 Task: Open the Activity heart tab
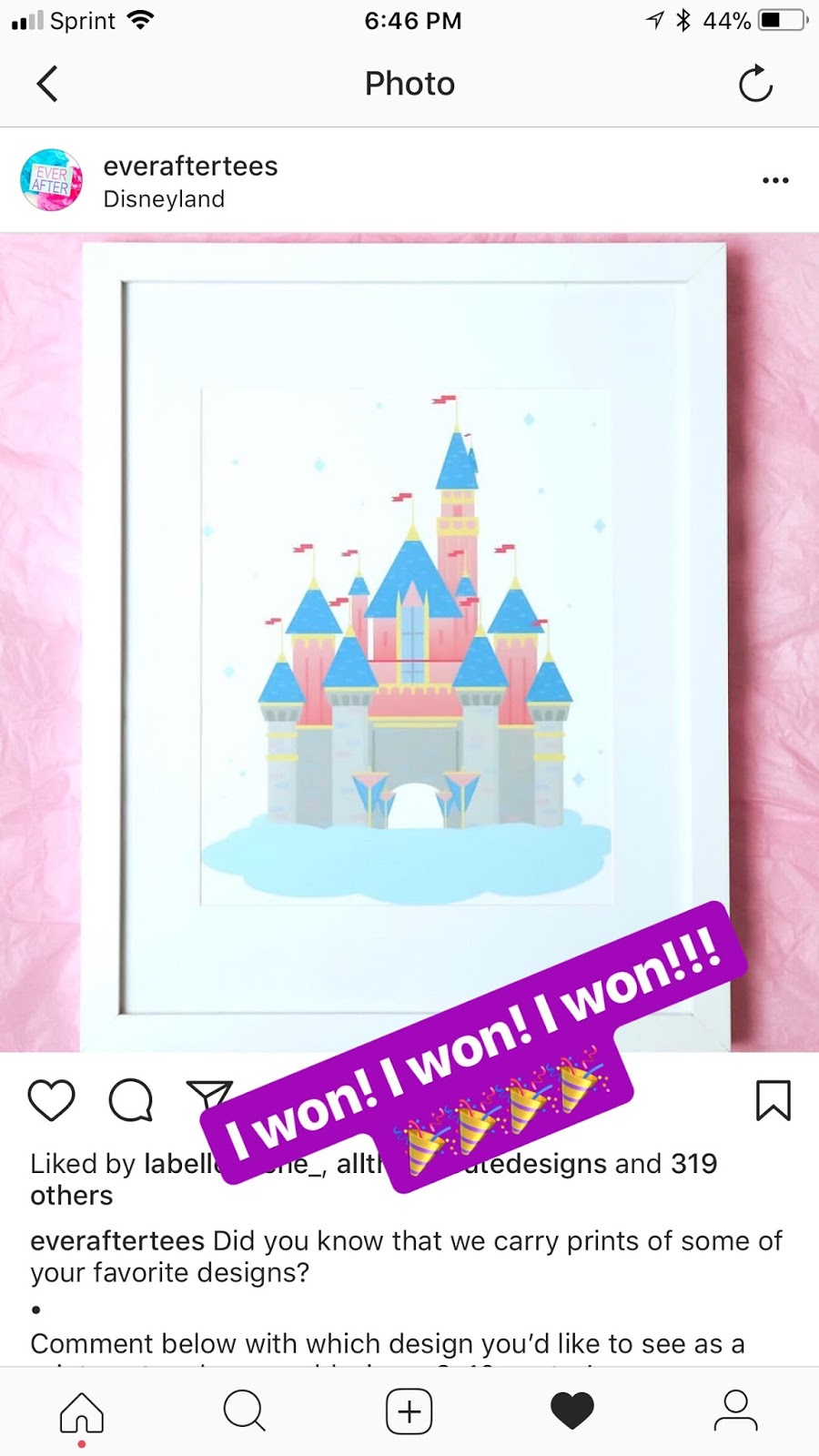(571, 1412)
